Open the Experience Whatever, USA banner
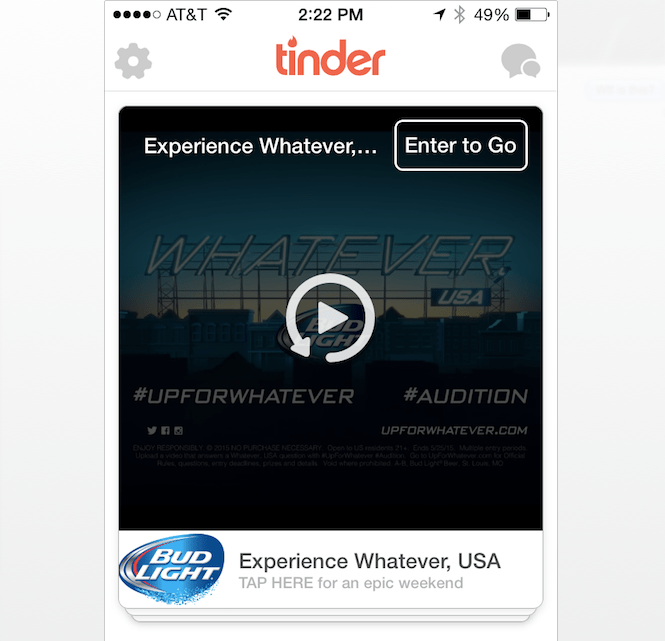The width and height of the screenshot is (665, 641). (x=369, y=569)
